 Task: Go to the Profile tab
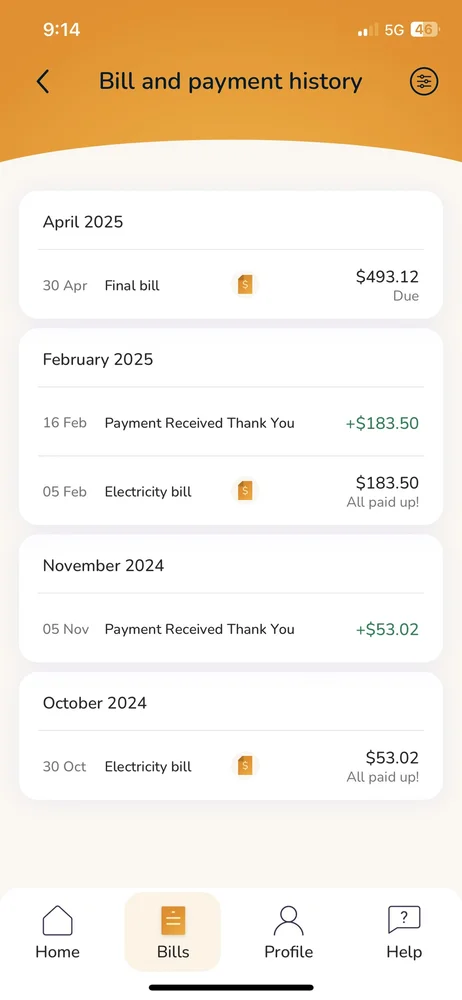point(288,932)
